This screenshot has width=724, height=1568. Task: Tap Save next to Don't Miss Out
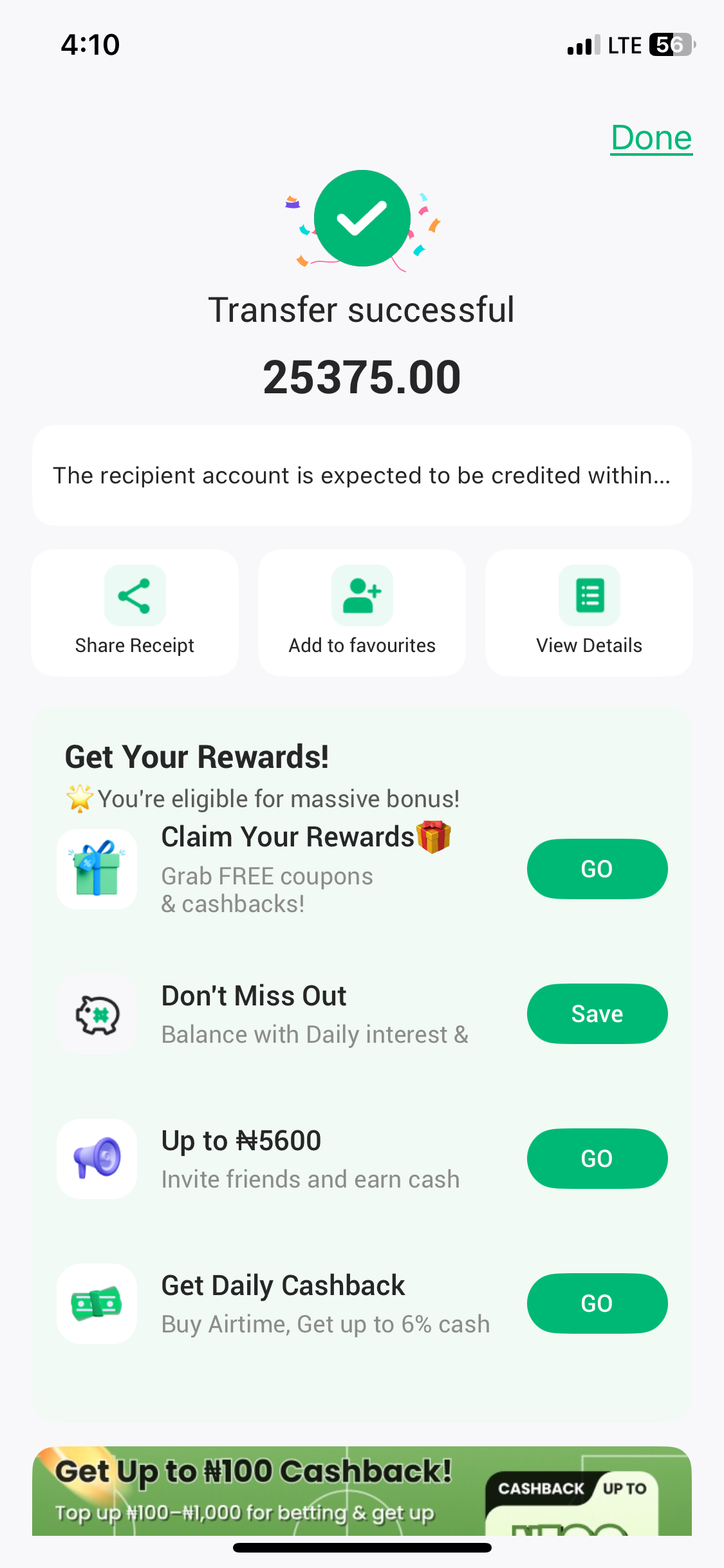click(x=597, y=1014)
